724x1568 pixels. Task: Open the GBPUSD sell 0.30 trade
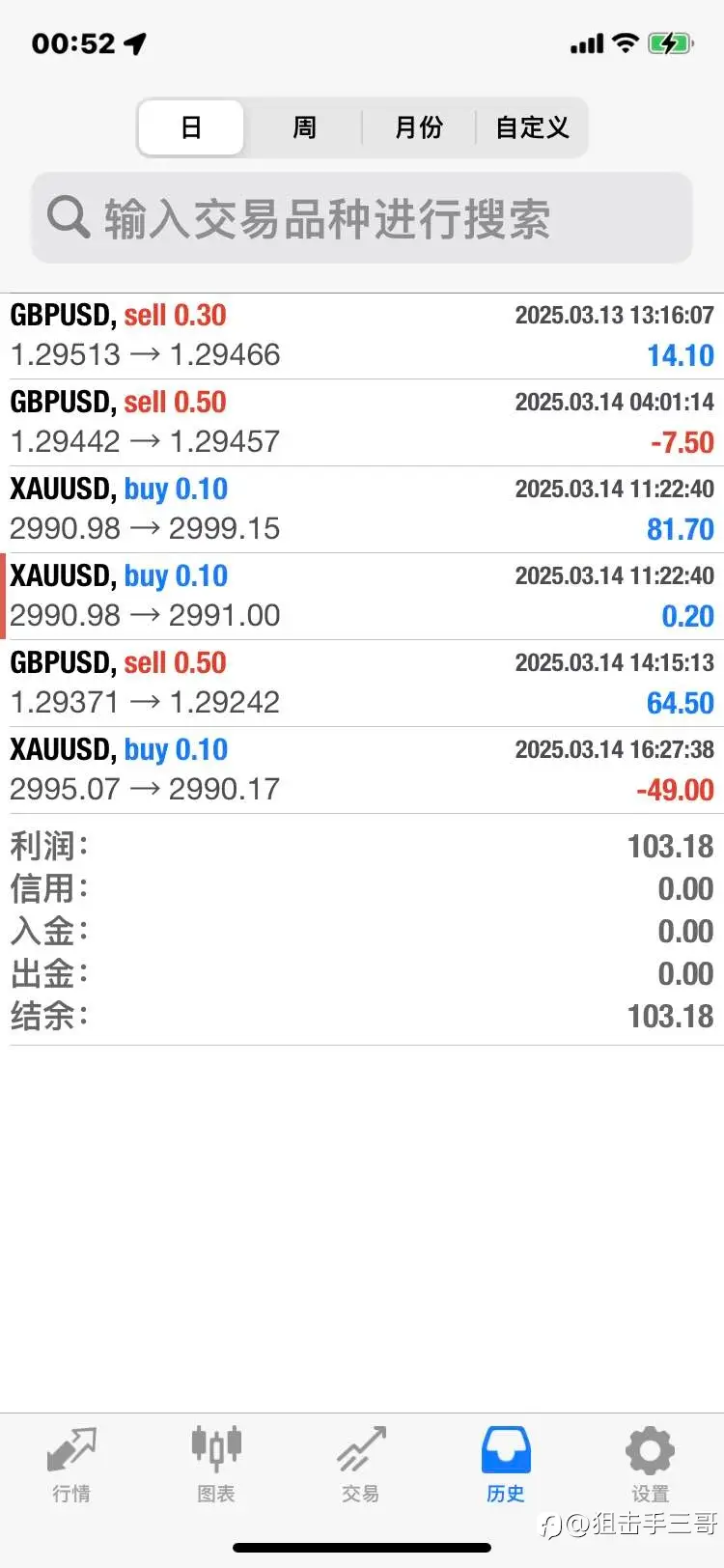[362, 336]
